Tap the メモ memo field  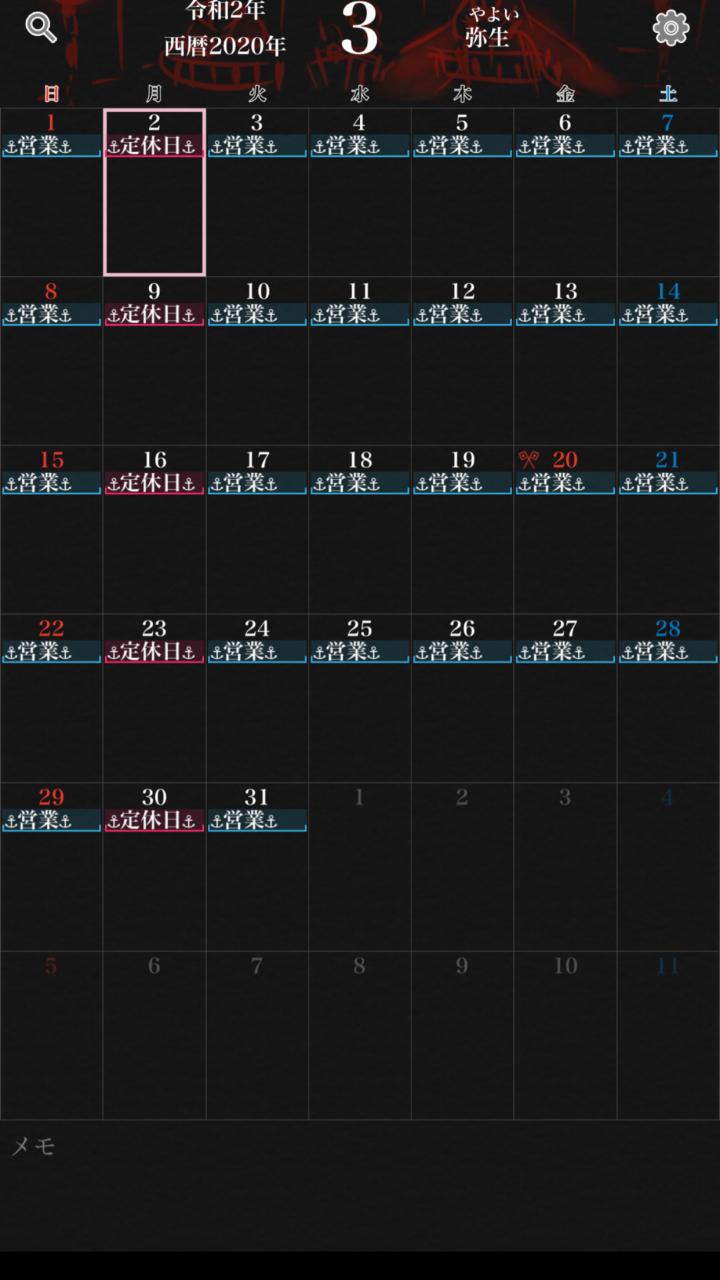pyautogui.click(x=360, y=1185)
